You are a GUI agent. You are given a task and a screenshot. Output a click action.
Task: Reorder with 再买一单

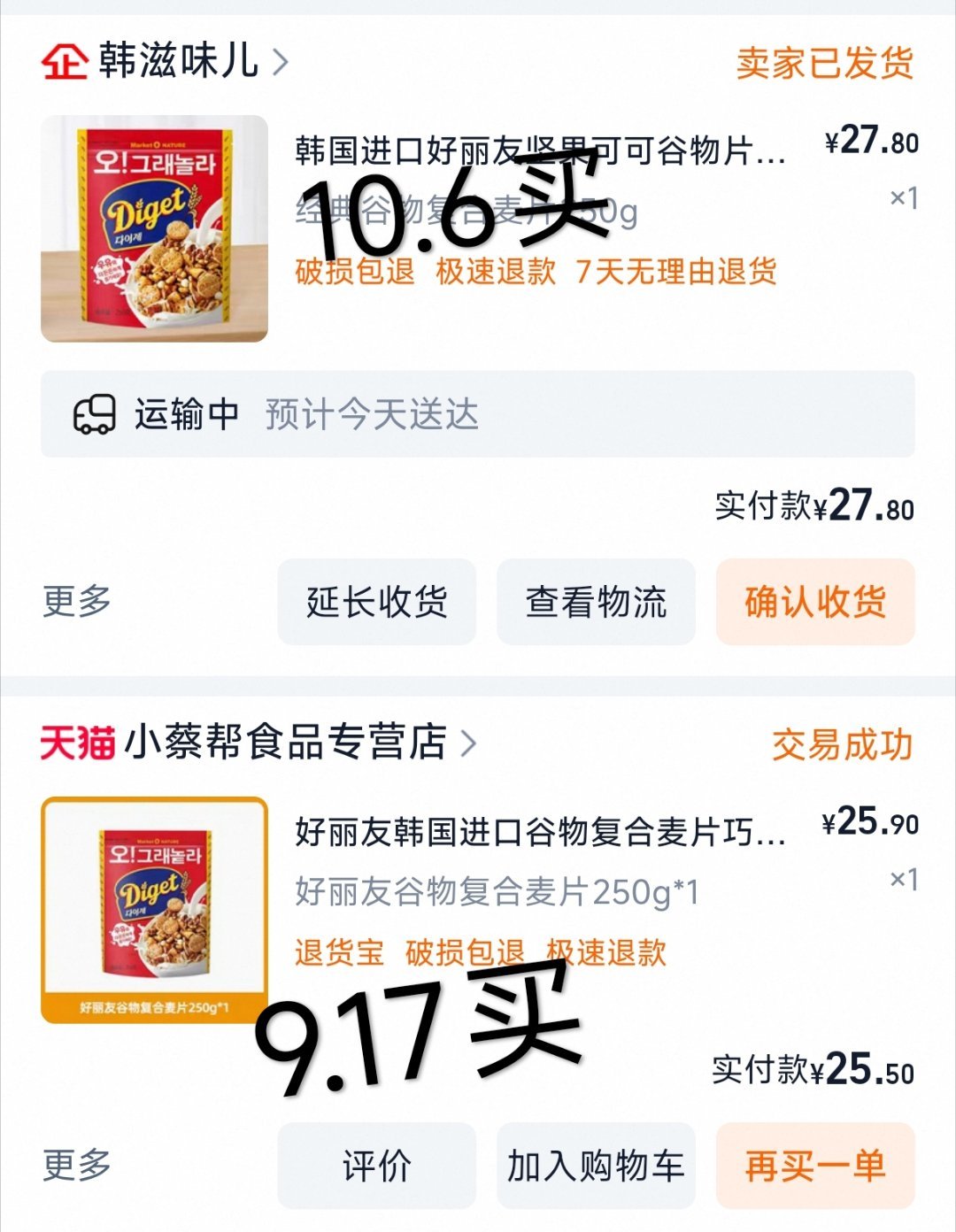click(x=814, y=1166)
